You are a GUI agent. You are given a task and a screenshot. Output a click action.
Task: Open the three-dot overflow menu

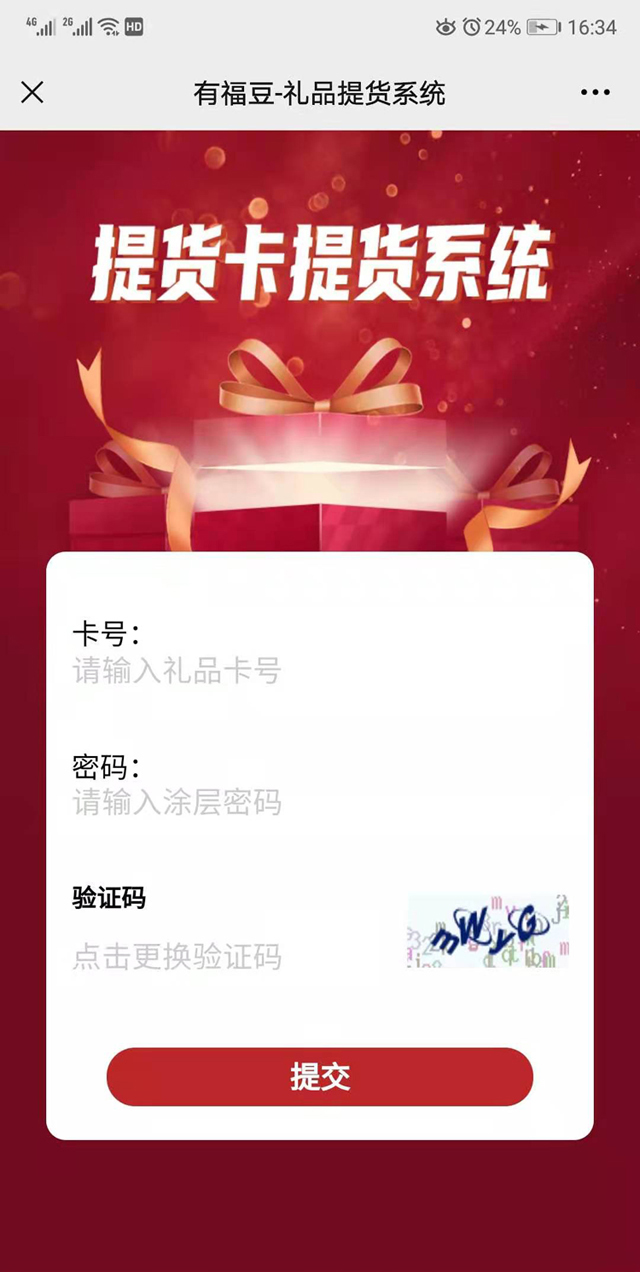click(595, 93)
